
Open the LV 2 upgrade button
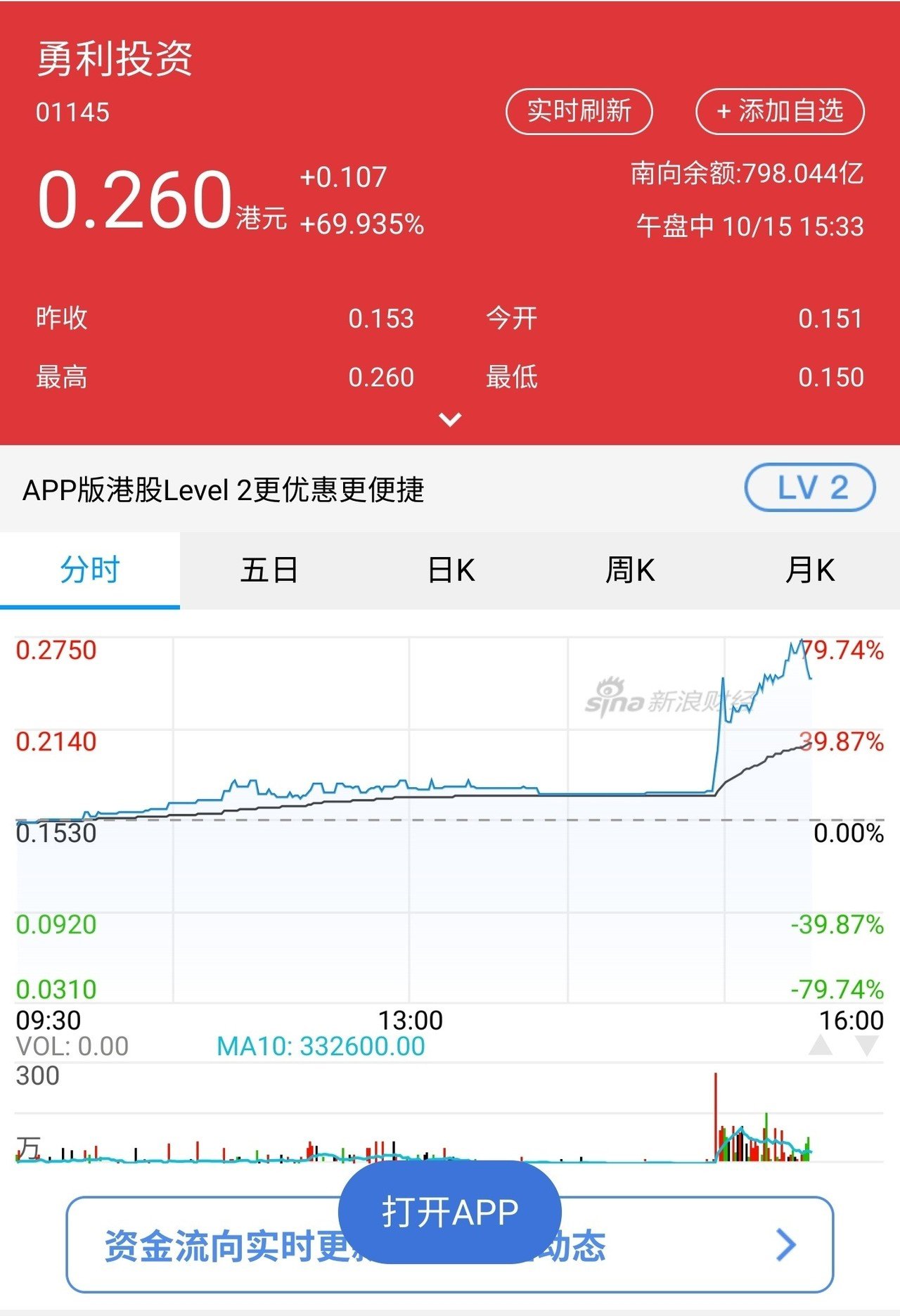[x=809, y=487]
